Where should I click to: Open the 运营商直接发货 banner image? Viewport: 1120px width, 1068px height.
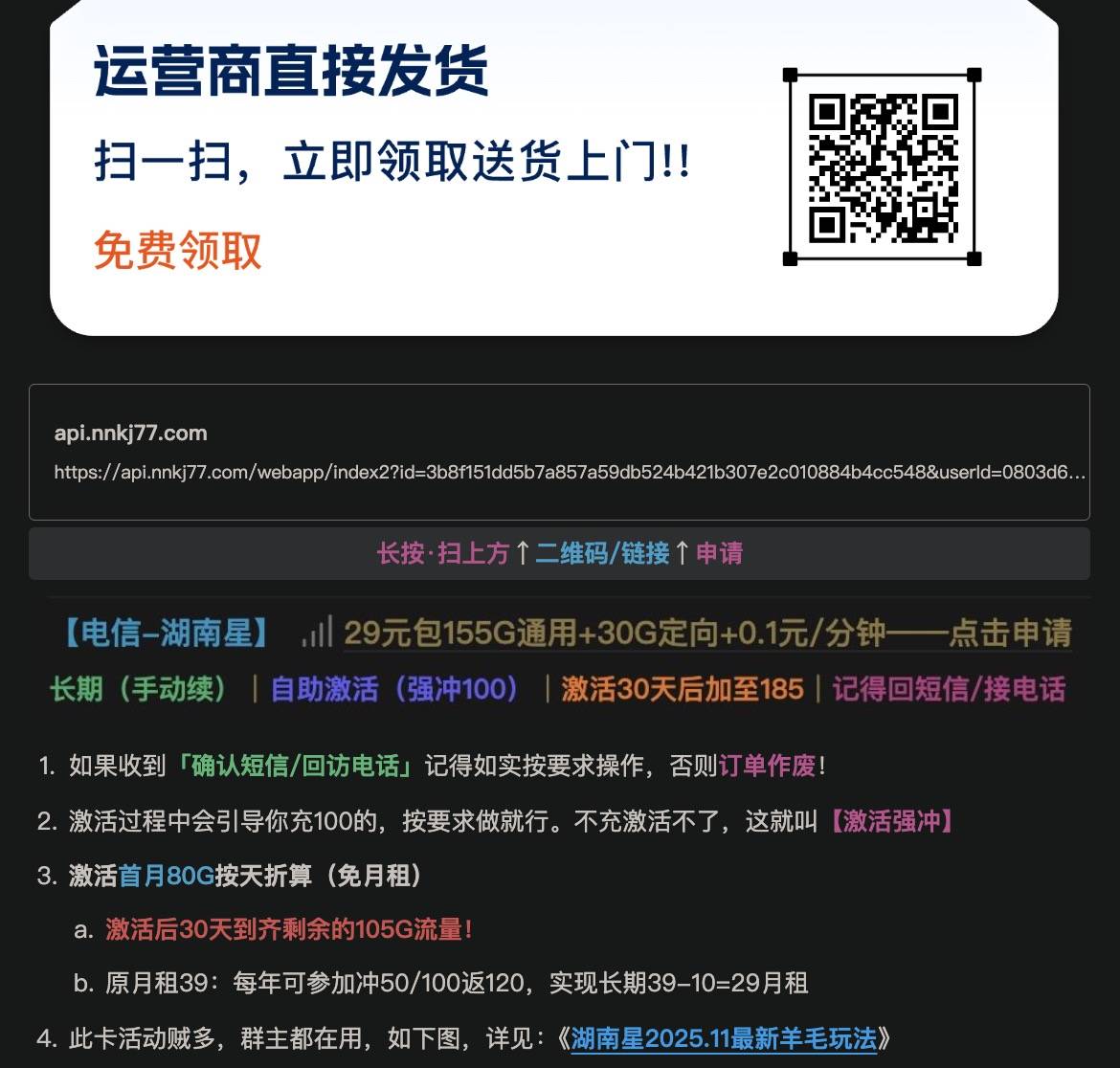[x=553, y=167]
